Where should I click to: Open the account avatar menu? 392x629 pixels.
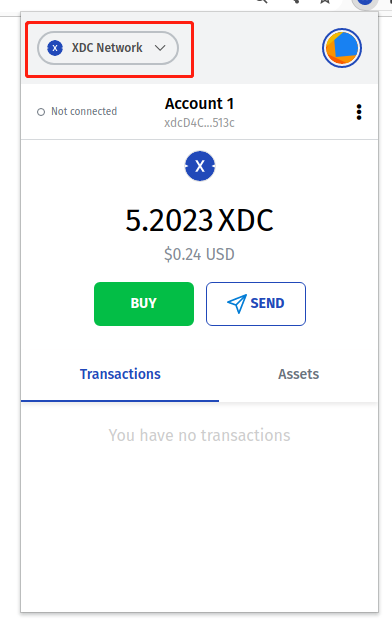tap(342, 48)
